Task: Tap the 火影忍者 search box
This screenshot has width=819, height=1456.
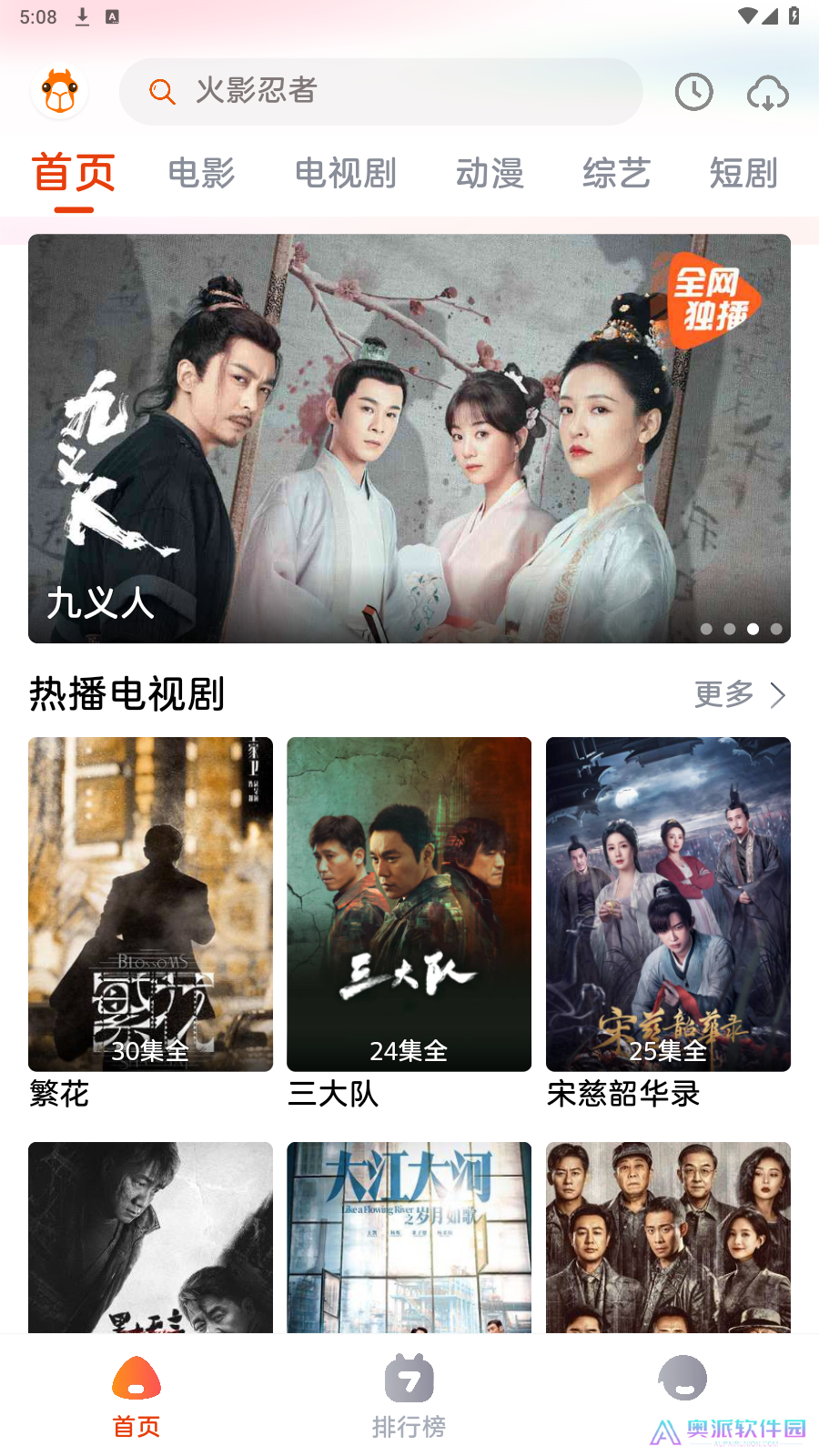Action: (380, 92)
